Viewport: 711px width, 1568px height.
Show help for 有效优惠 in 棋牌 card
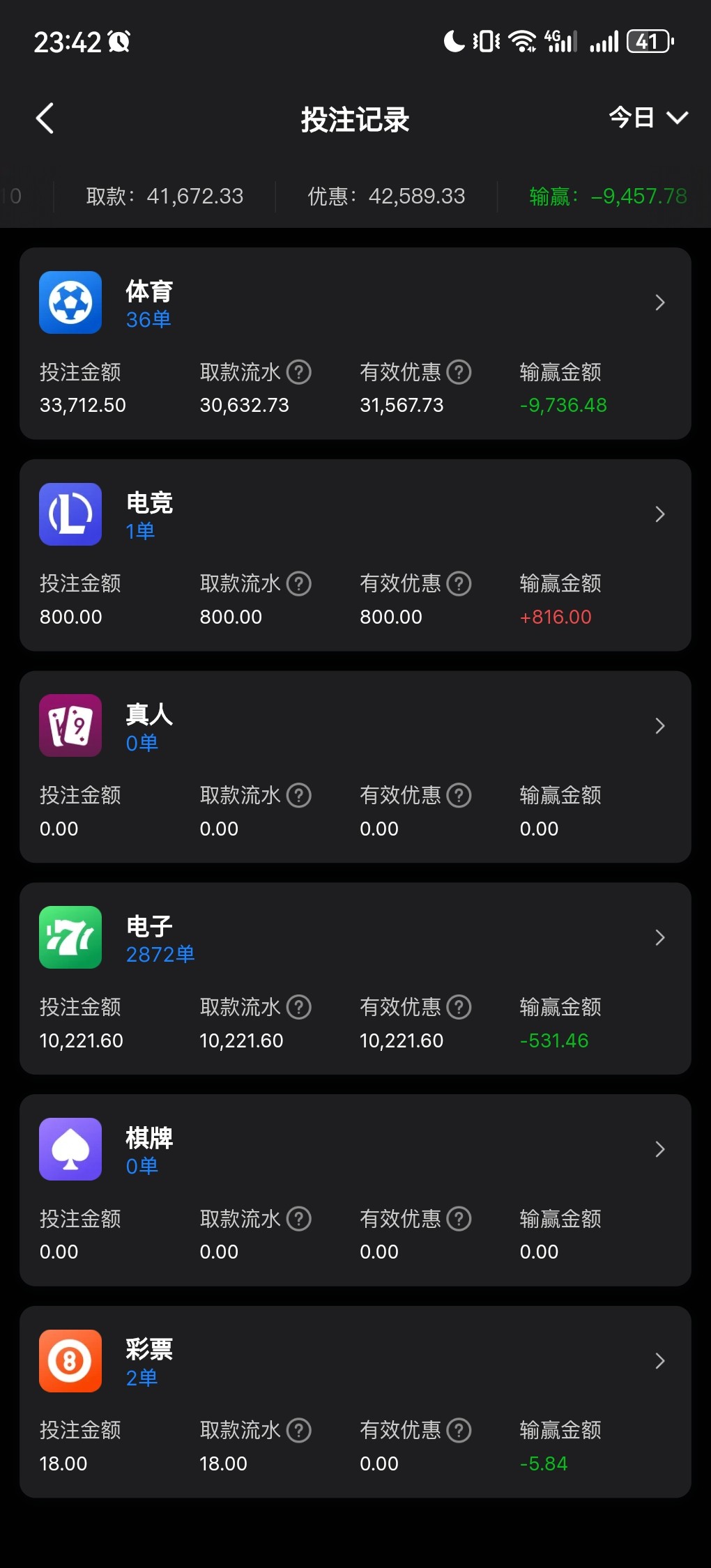click(459, 1219)
